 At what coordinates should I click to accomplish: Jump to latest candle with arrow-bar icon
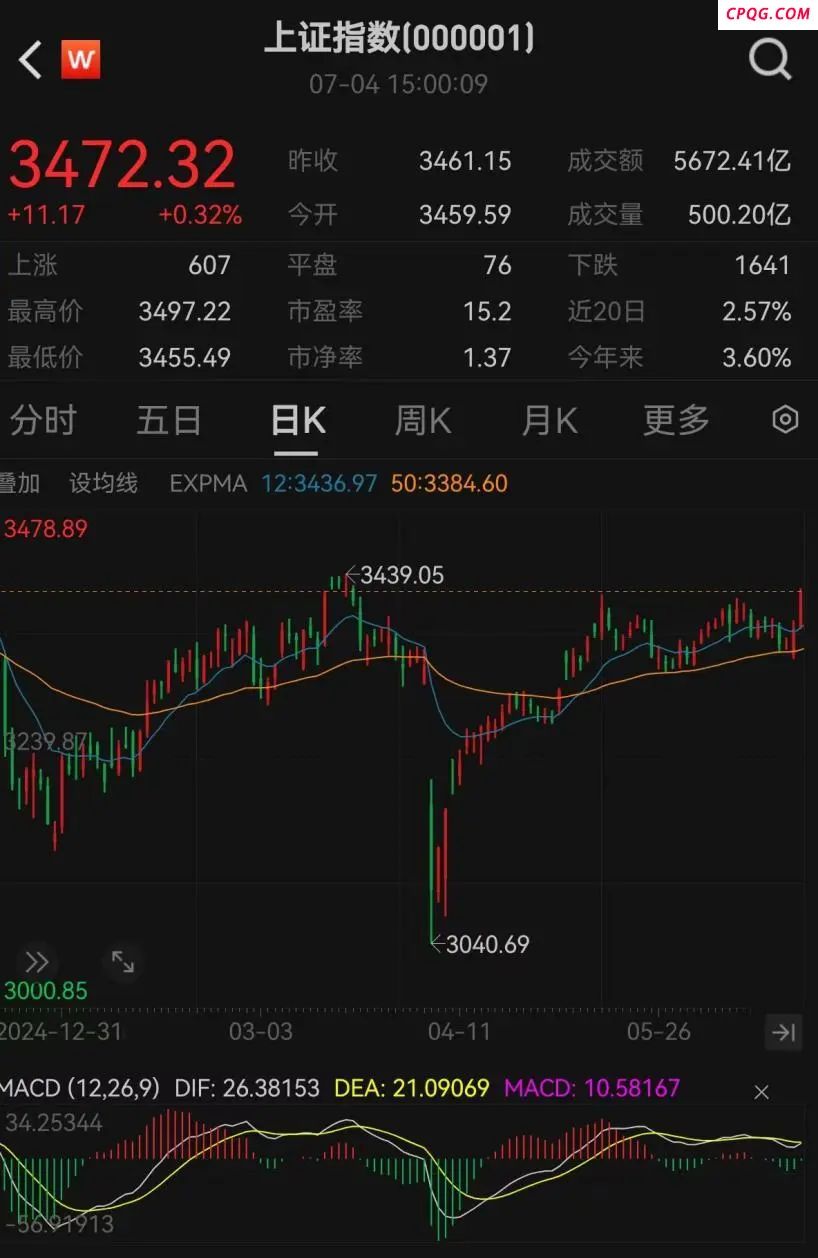[x=784, y=1032]
